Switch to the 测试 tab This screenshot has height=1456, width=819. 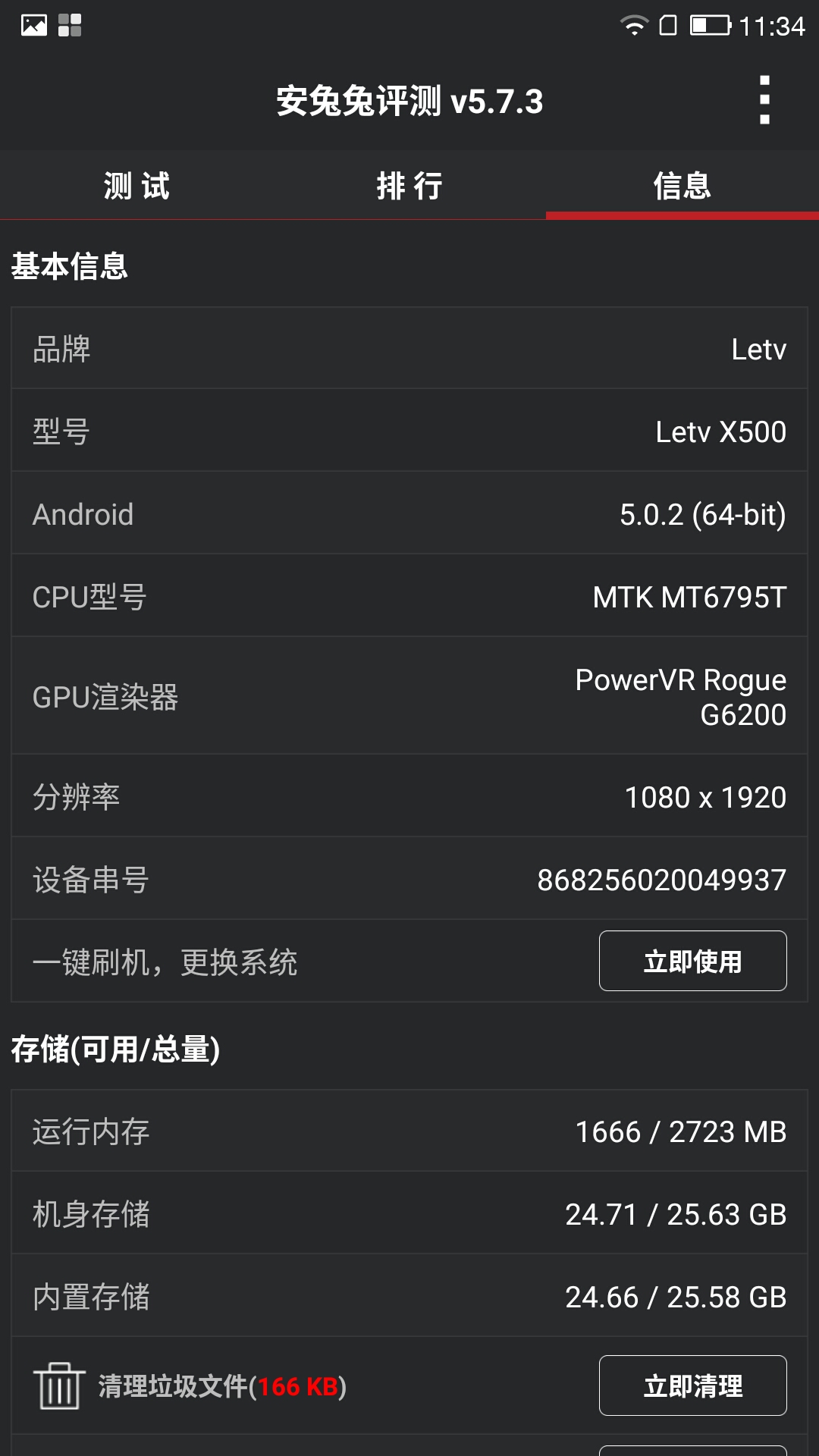click(136, 186)
